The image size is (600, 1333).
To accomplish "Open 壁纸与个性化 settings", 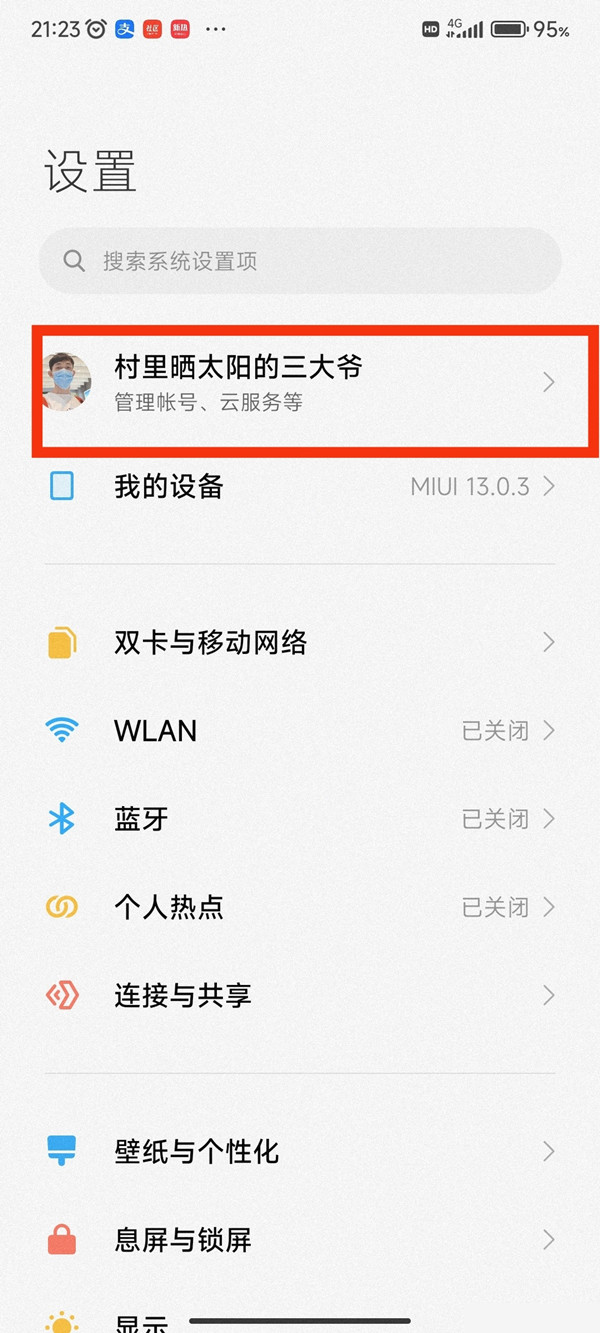I will click(x=300, y=1151).
